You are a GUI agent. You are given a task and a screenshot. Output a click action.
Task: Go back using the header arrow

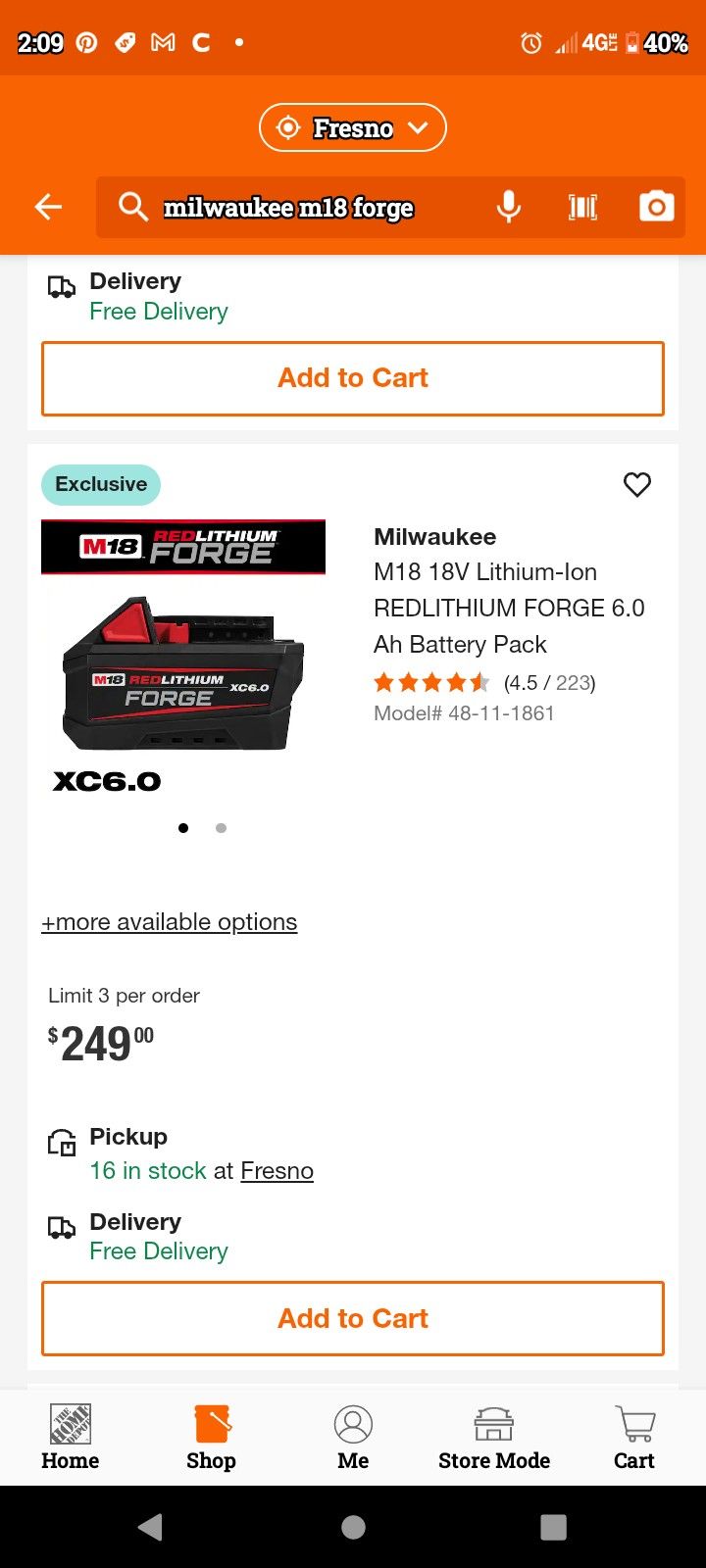[48, 207]
